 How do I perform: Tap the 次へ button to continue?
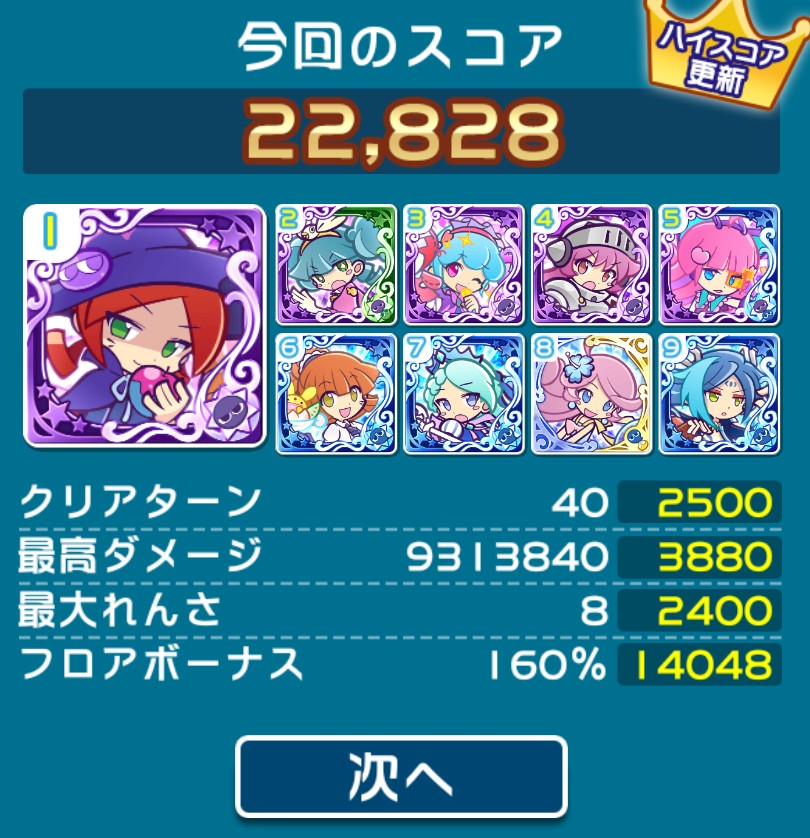point(401,777)
